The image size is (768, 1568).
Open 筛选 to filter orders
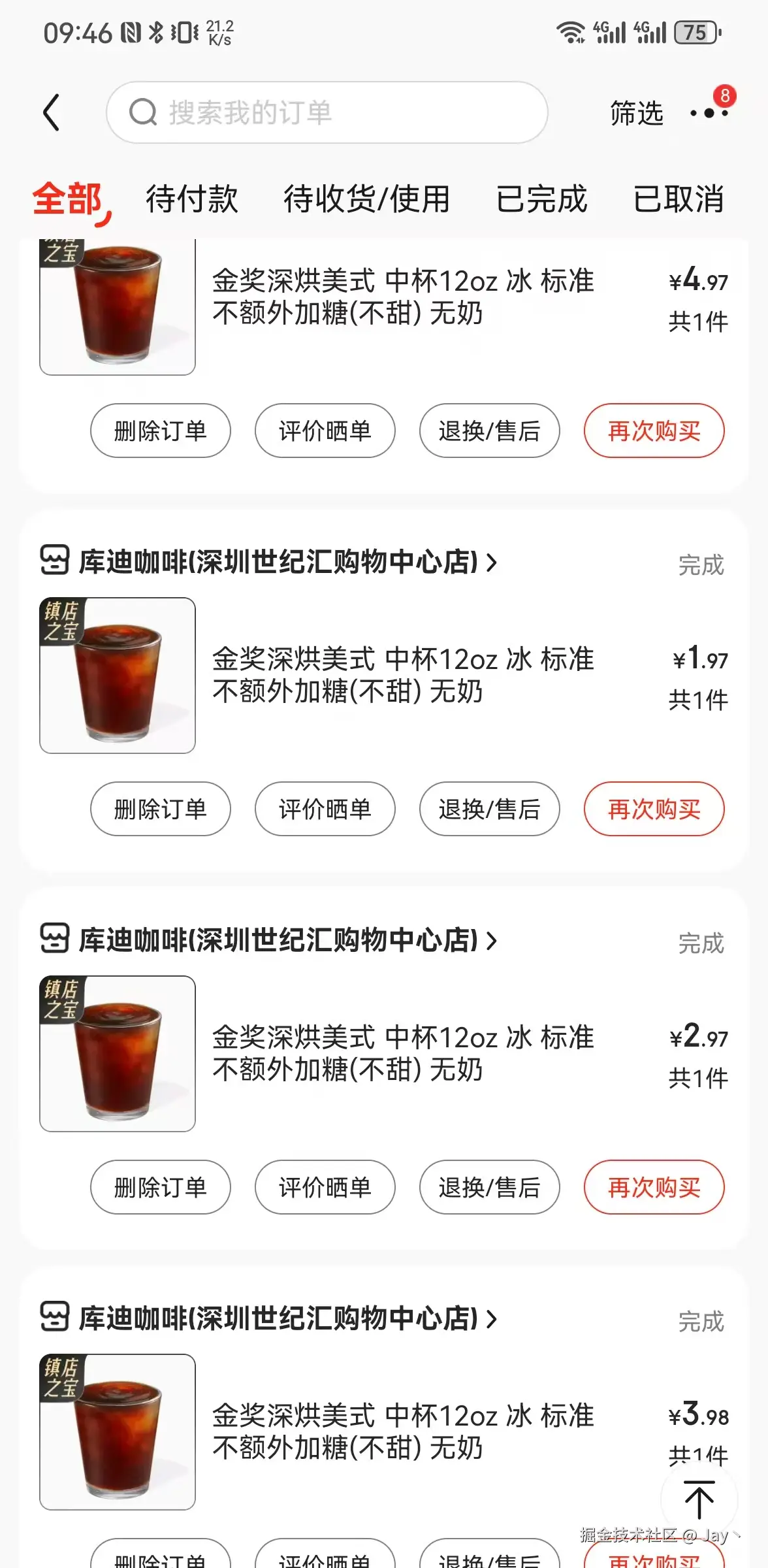coord(636,112)
